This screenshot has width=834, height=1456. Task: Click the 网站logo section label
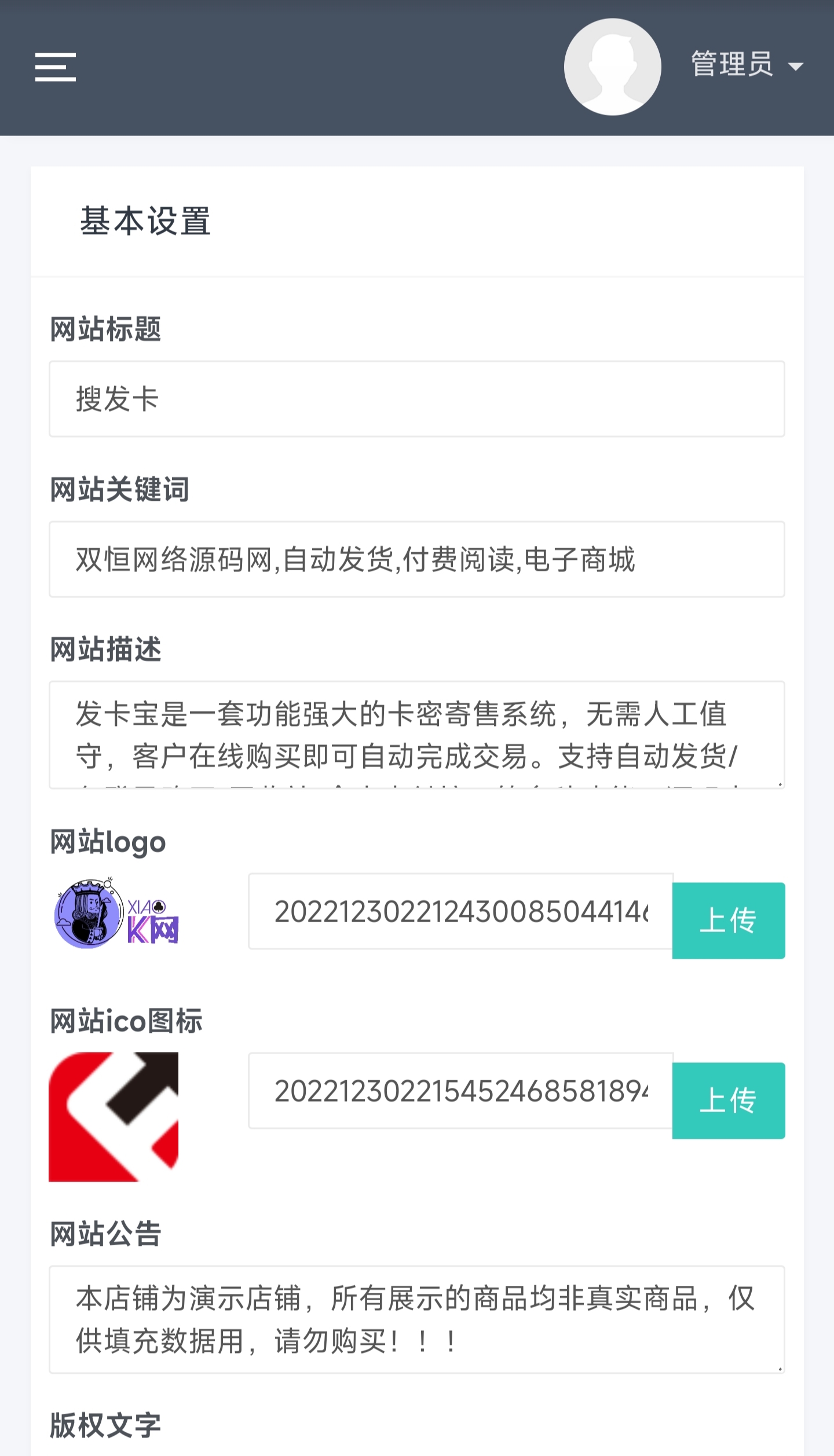(107, 843)
